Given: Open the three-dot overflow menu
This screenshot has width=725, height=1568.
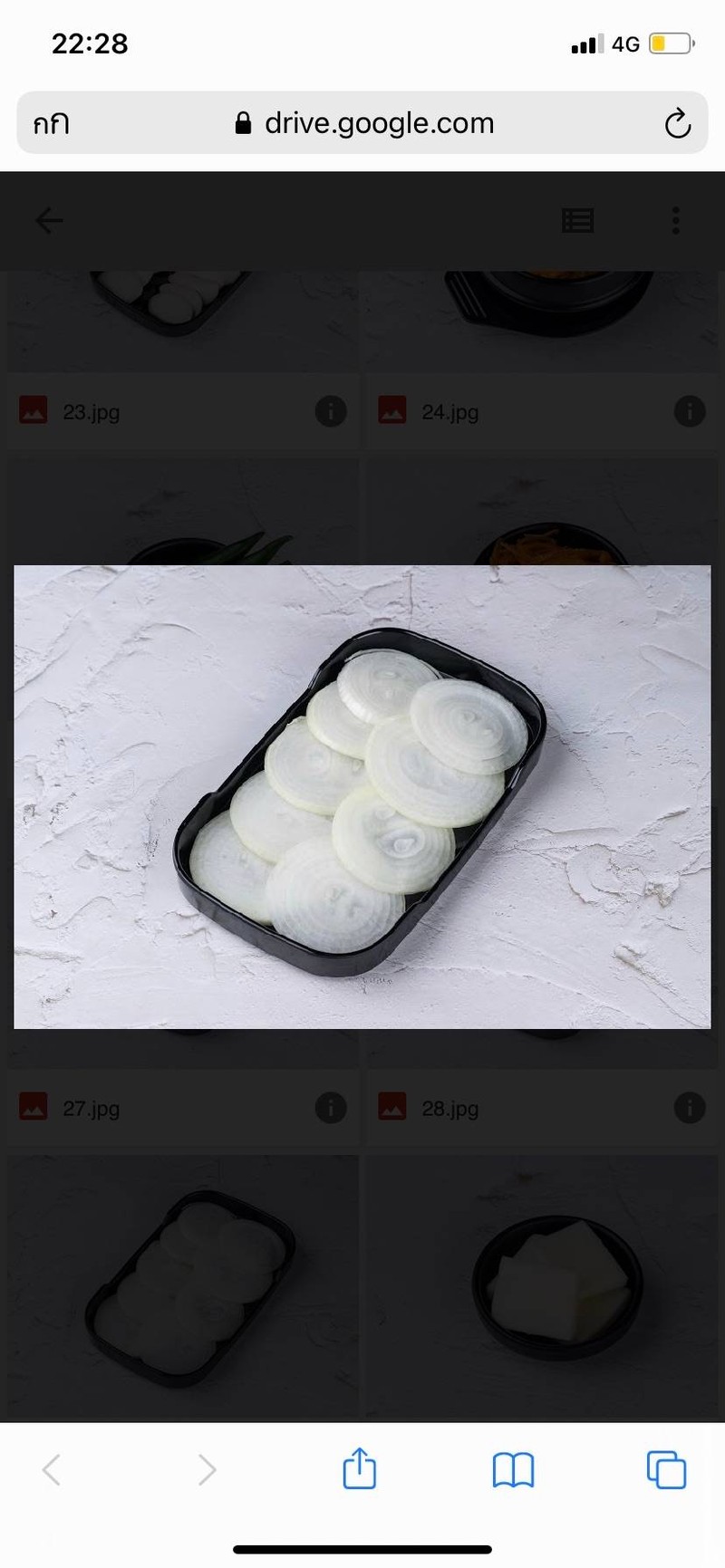Looking at the screenshot, I should [675, 220].
